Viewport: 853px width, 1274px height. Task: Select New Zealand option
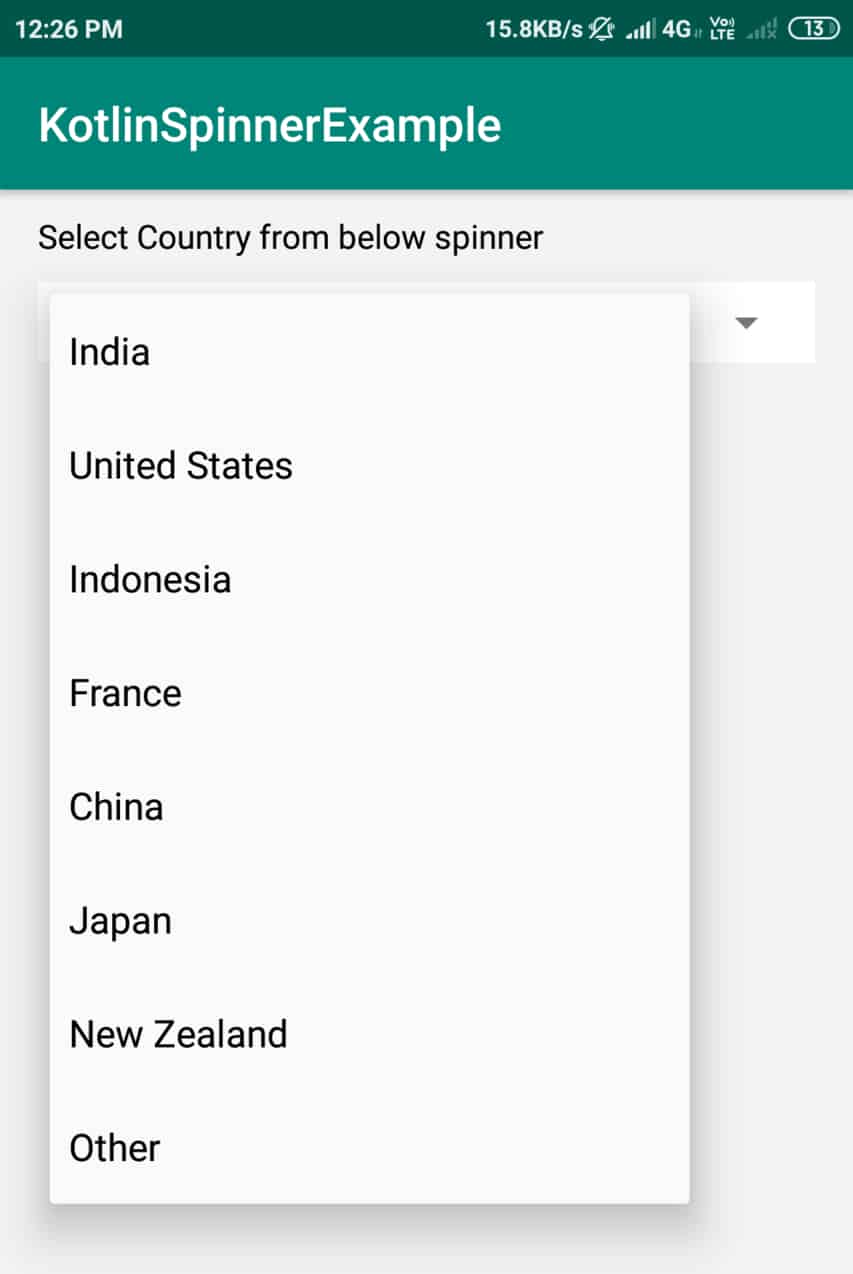[x=369, y=1034]
